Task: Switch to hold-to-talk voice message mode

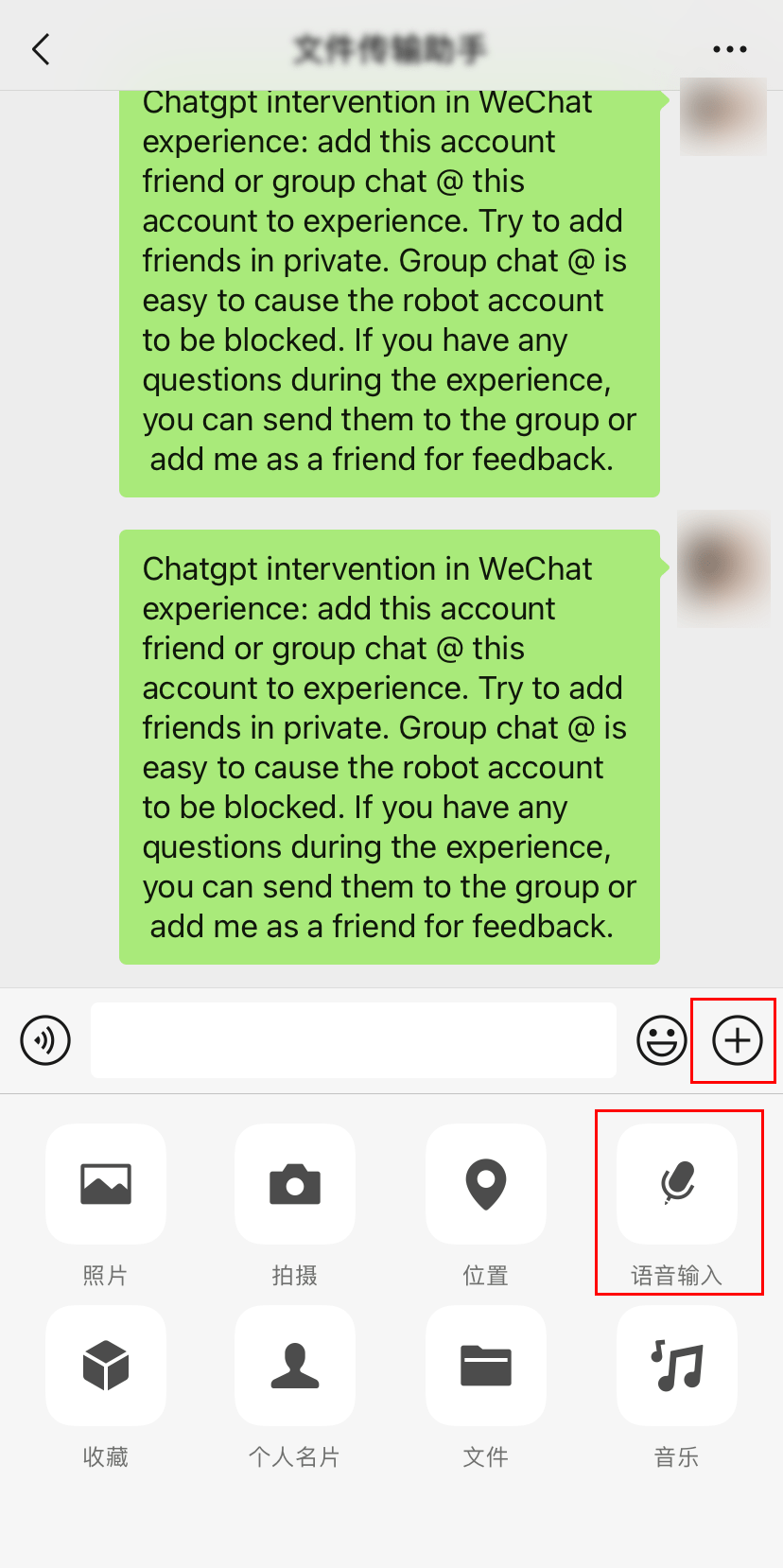Action: (45, 1040)
